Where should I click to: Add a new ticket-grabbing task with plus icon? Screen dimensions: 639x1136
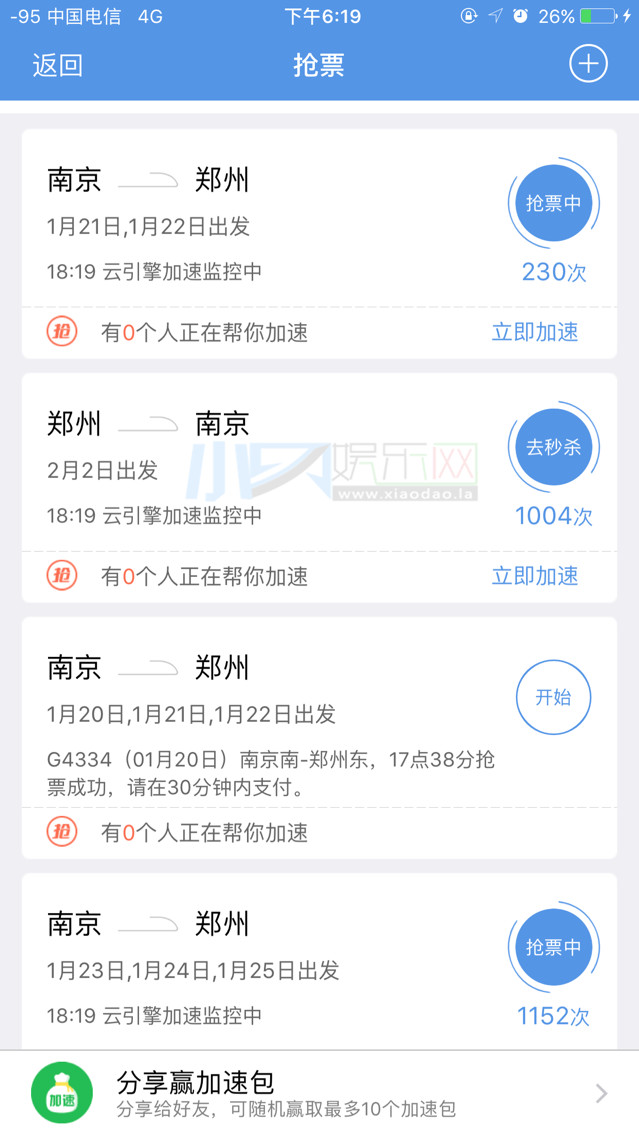coord(588,64)
